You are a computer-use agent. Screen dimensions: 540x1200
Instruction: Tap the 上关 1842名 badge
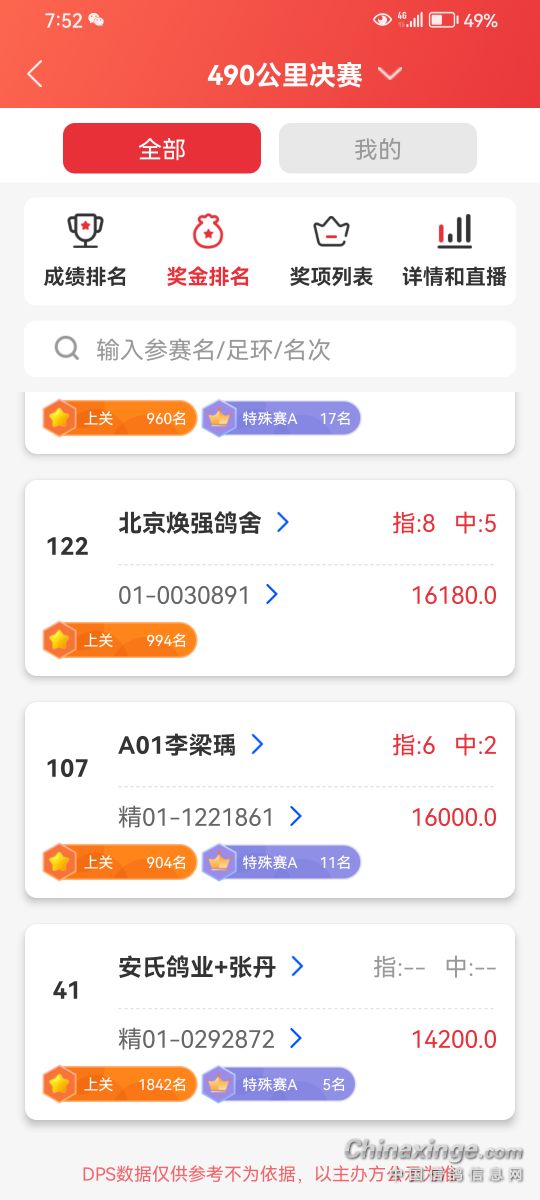[120, 1084]
